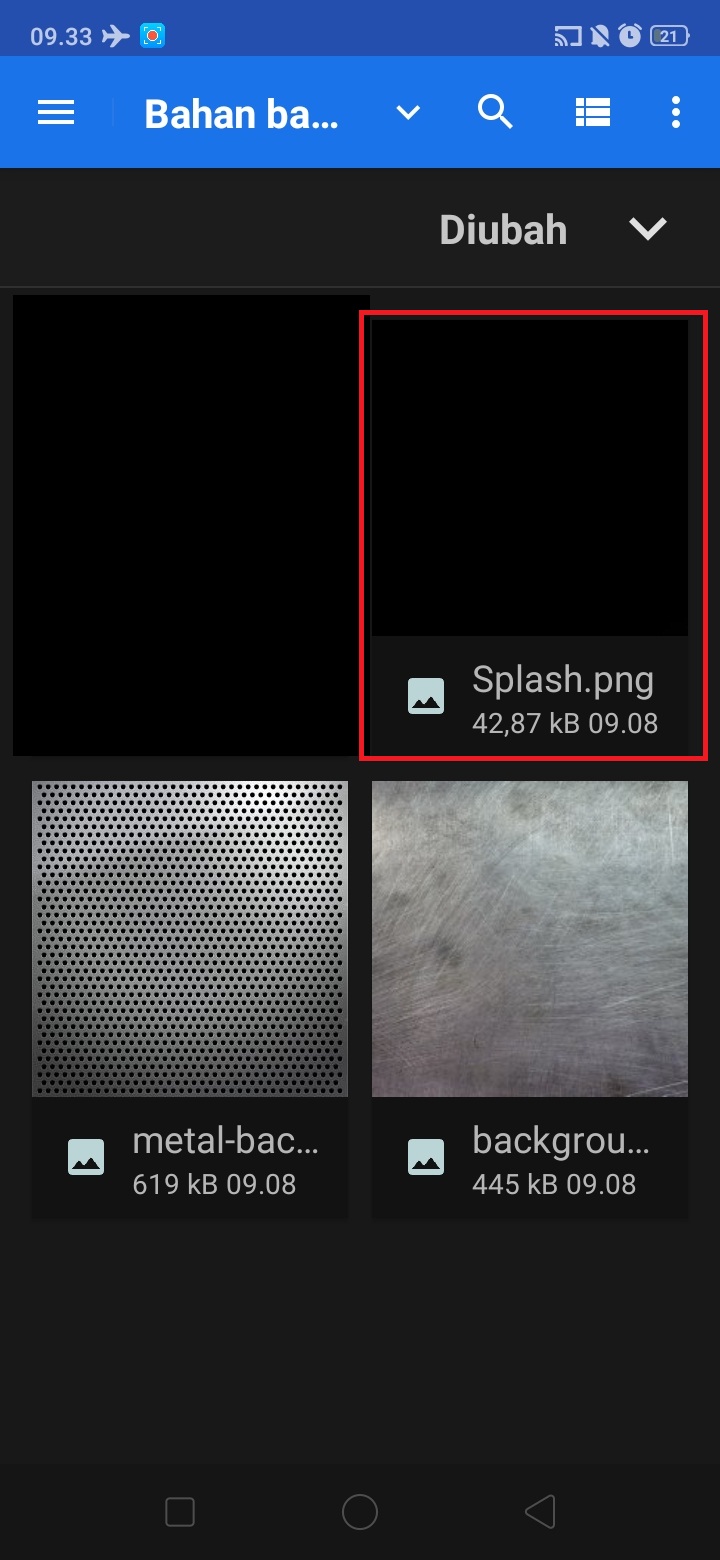Go back with system back button

pyautogui.click(x=540, y=1512)
